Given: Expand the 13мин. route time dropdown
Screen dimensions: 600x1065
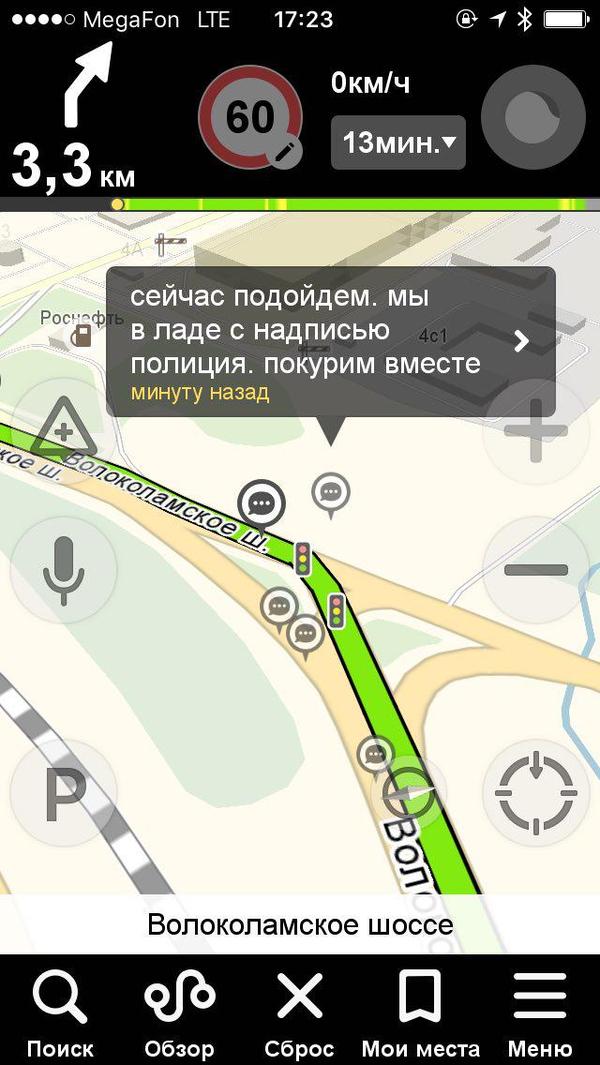Looking at the screenshot, I should tap(398, 144).
